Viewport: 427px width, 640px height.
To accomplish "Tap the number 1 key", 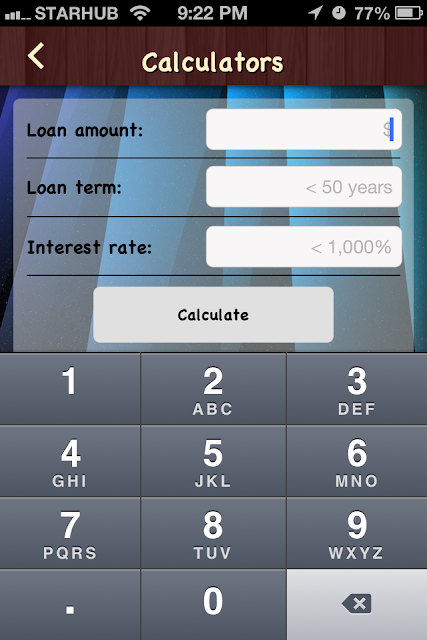I will [70, 389].
